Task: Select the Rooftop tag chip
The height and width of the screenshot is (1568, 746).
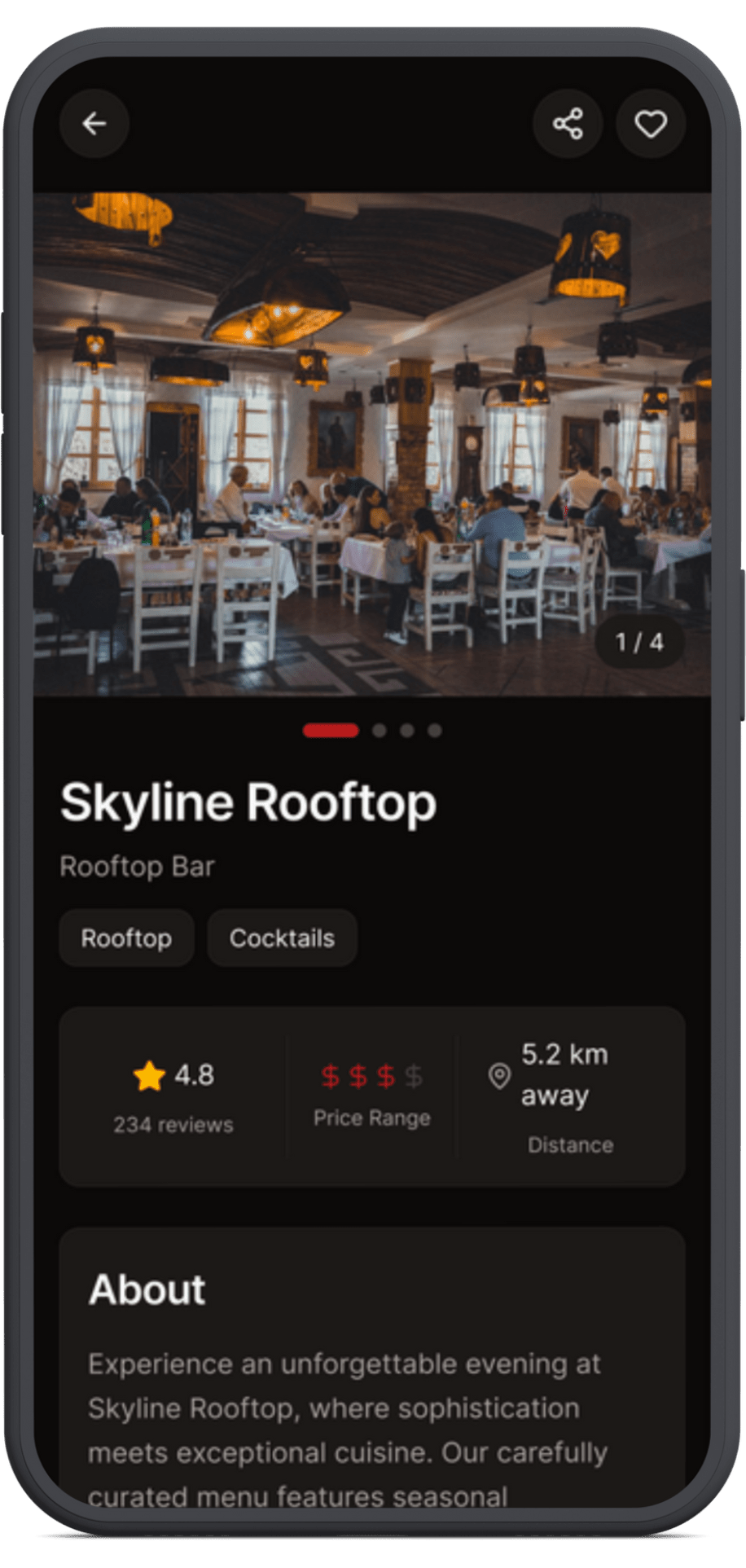Action: pyautogui.click(x=126, y=938)
